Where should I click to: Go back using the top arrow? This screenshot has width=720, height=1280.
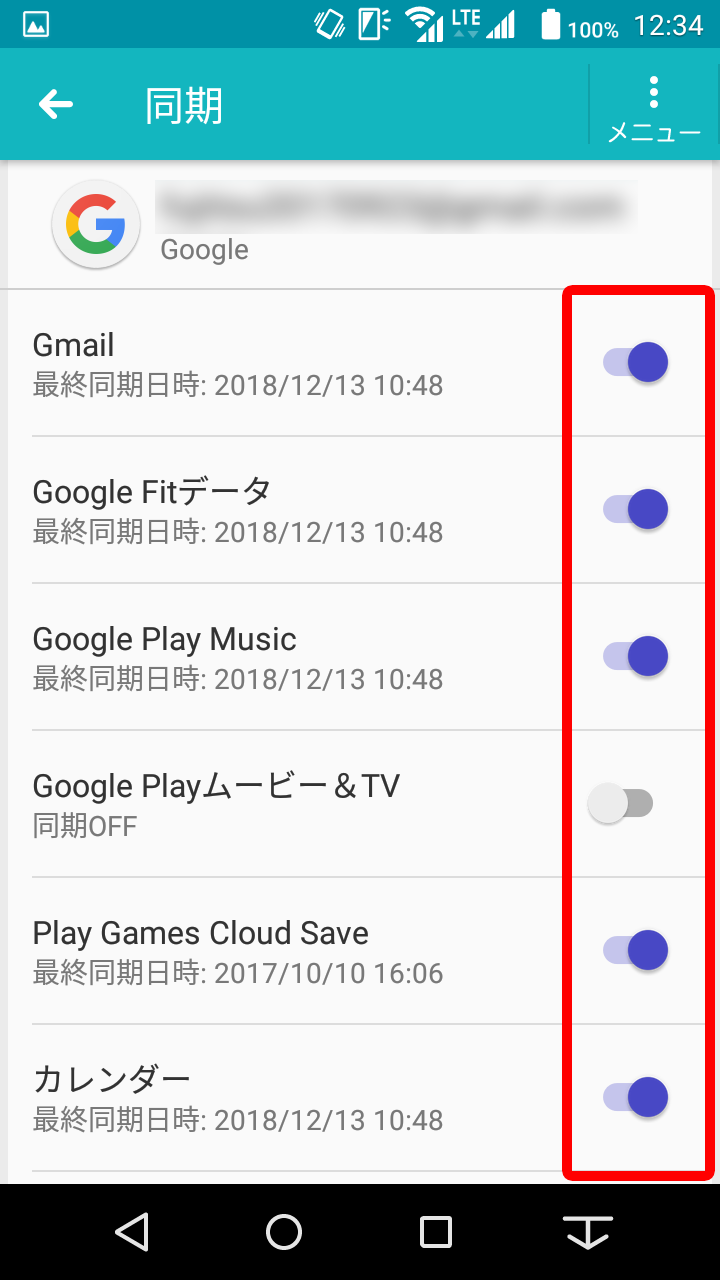(56, 104)
